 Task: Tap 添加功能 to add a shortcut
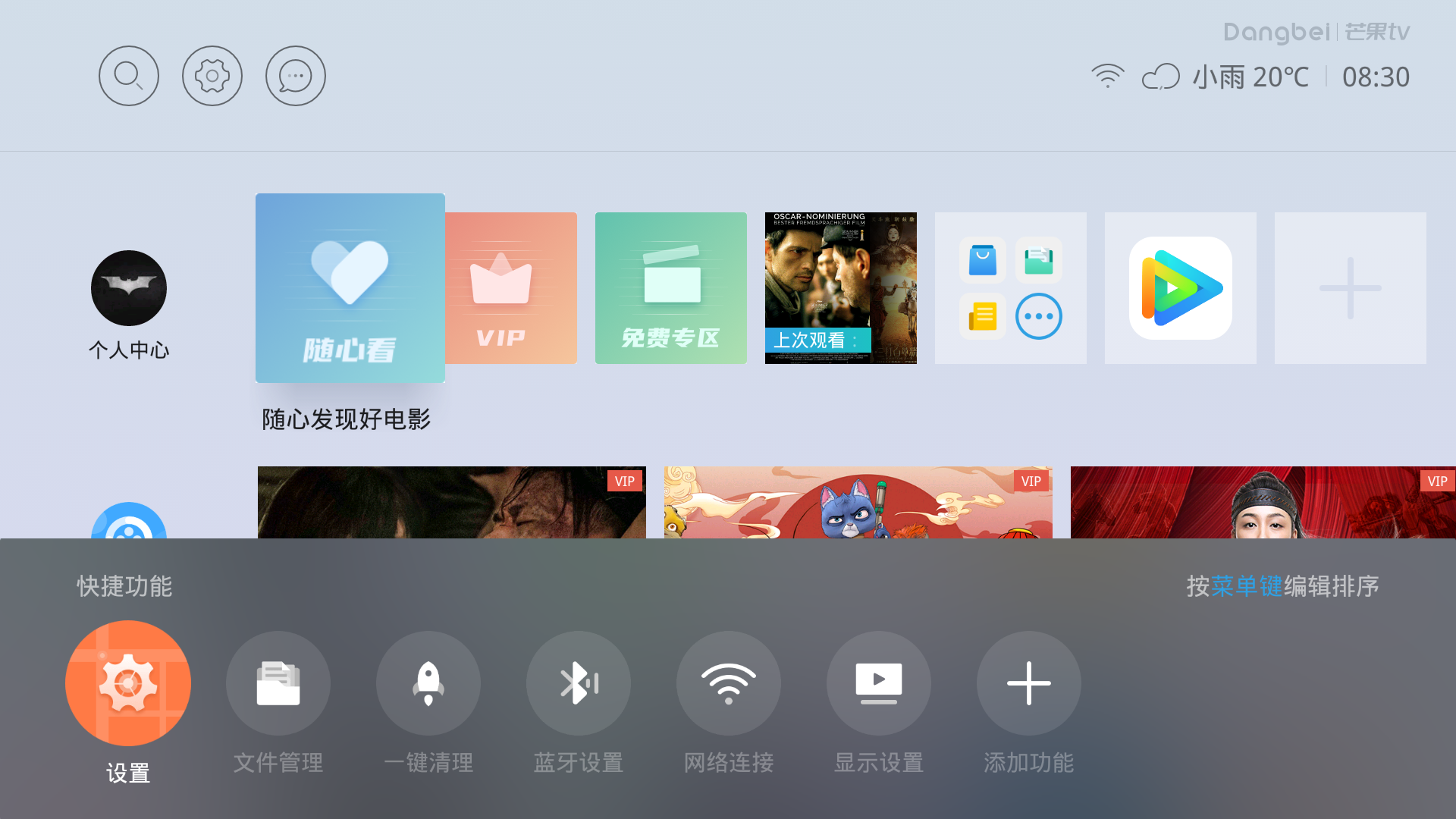[x=1028, y=682]
